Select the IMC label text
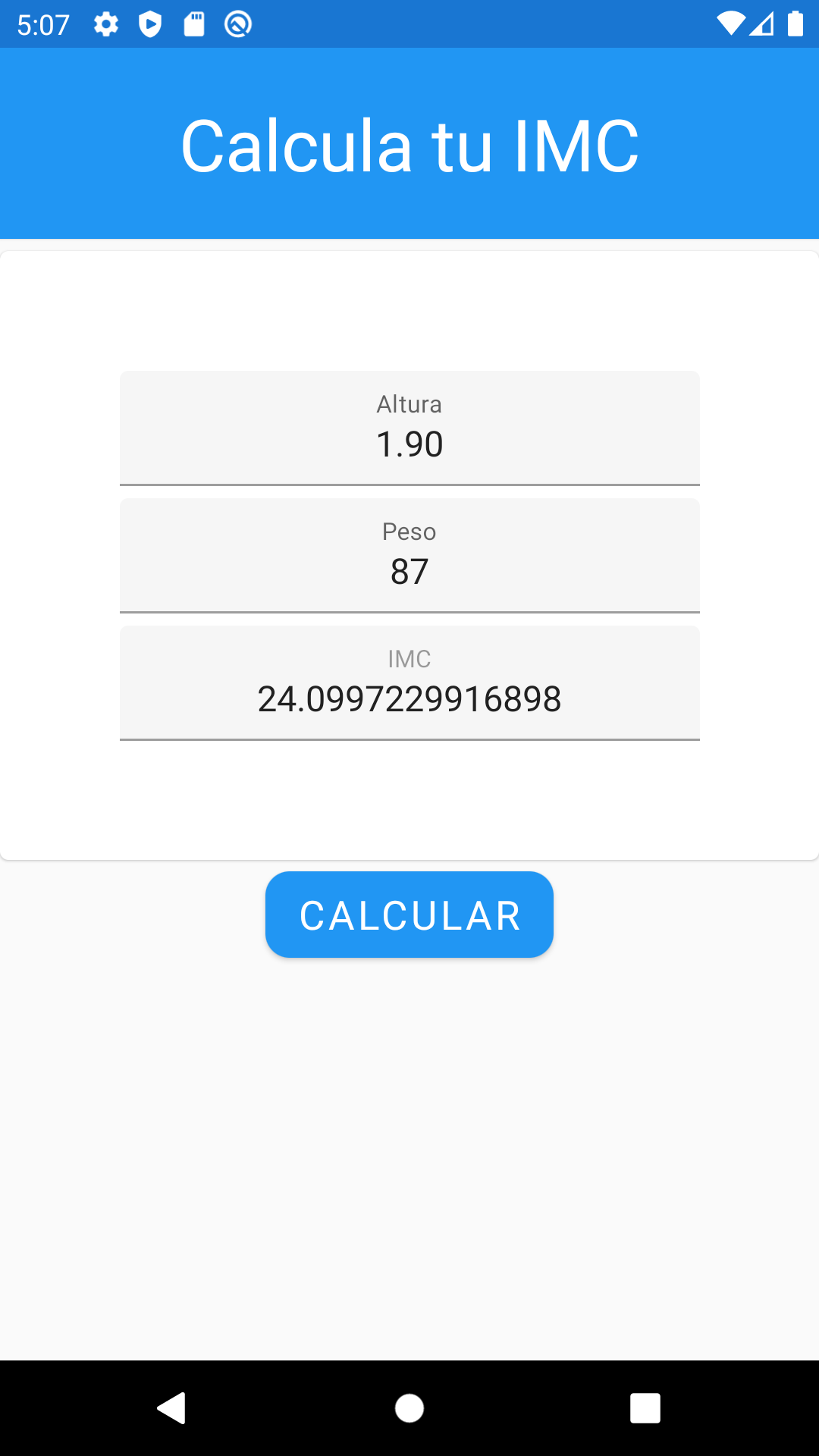This screenshot has width=819, height=1456. point(409,659)
